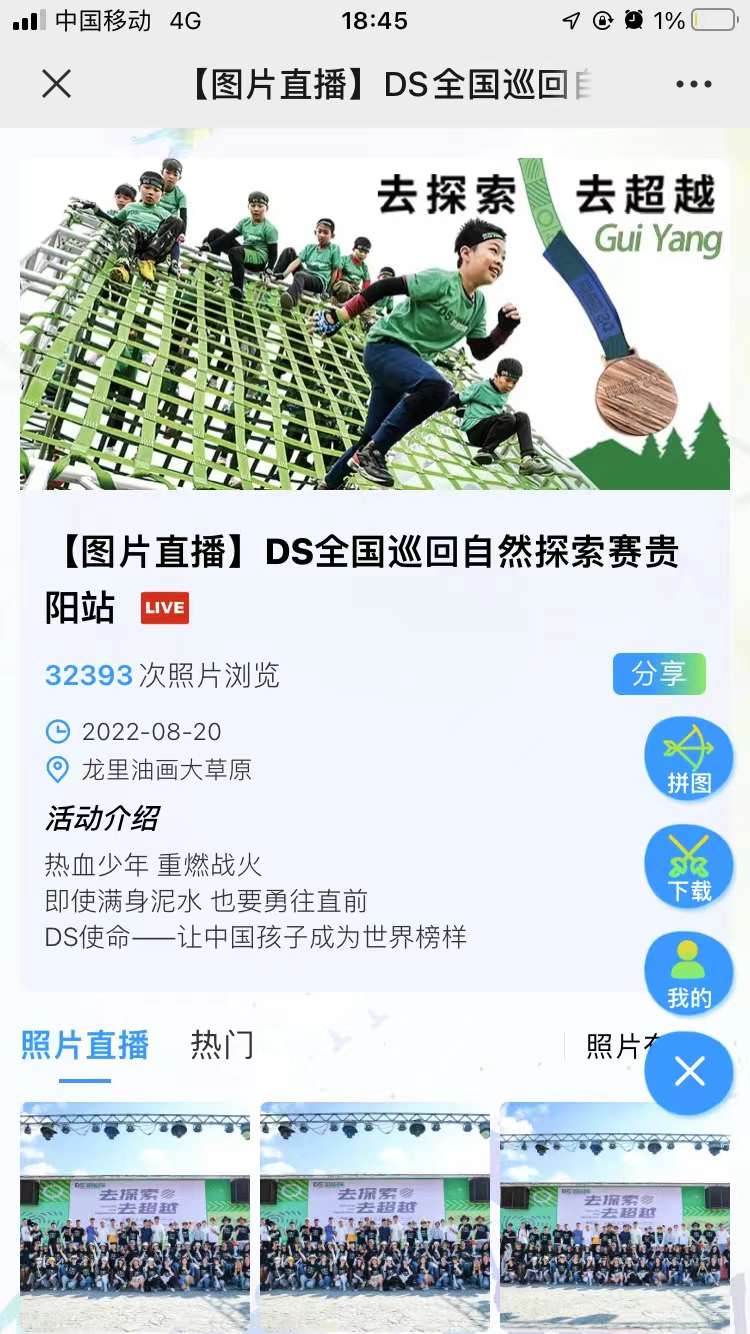
Task: Collapse the floating menu with blue X
Action: 689,1073
